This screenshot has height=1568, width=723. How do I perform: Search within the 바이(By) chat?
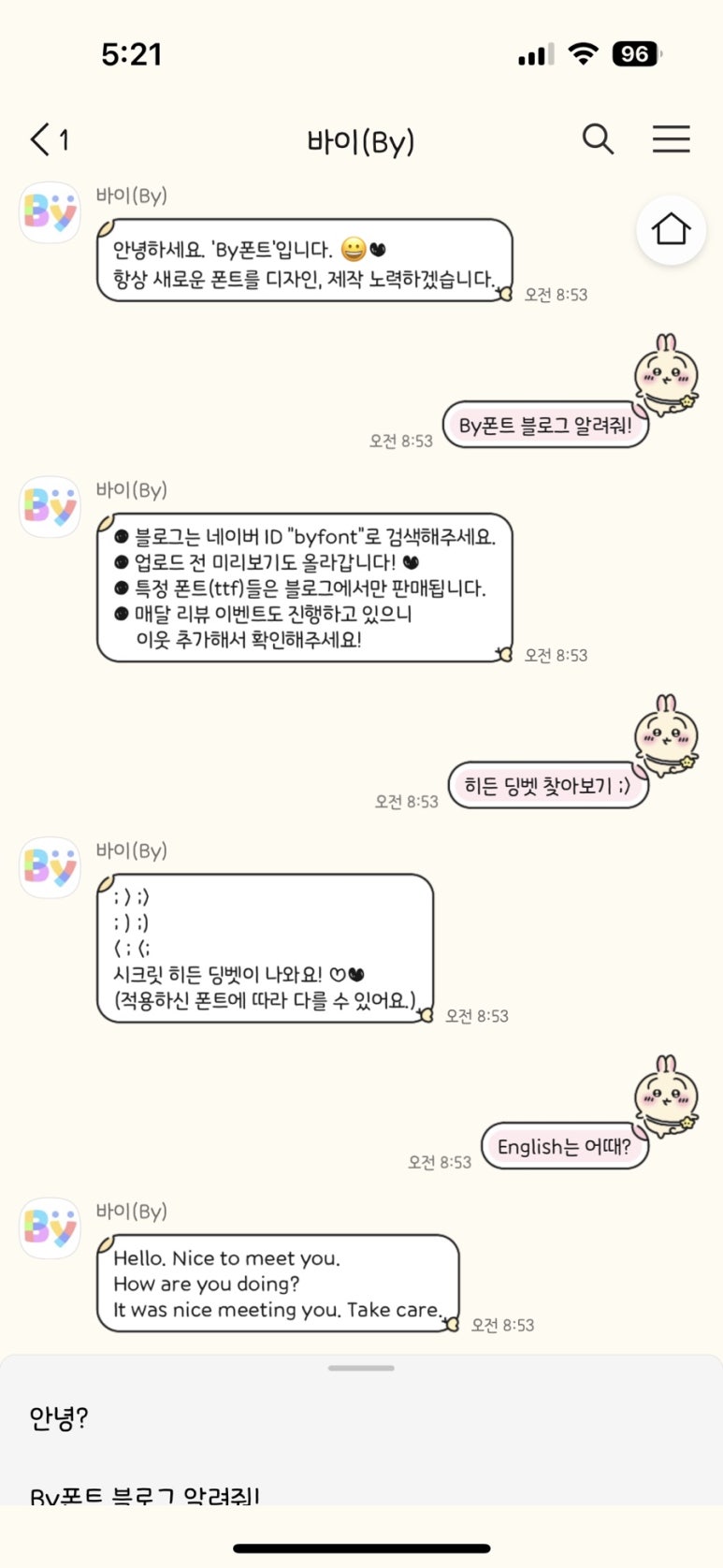tap(598, 139)
